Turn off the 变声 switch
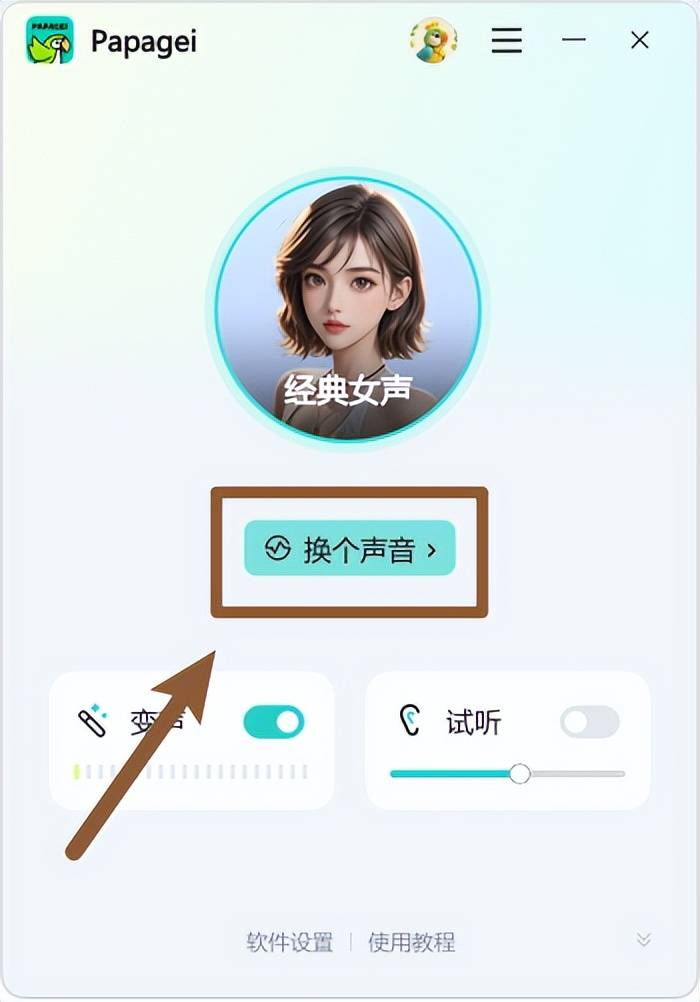The height and width of the screenshot is (1002, 700). pyautogui.click(x=274, y=721)
